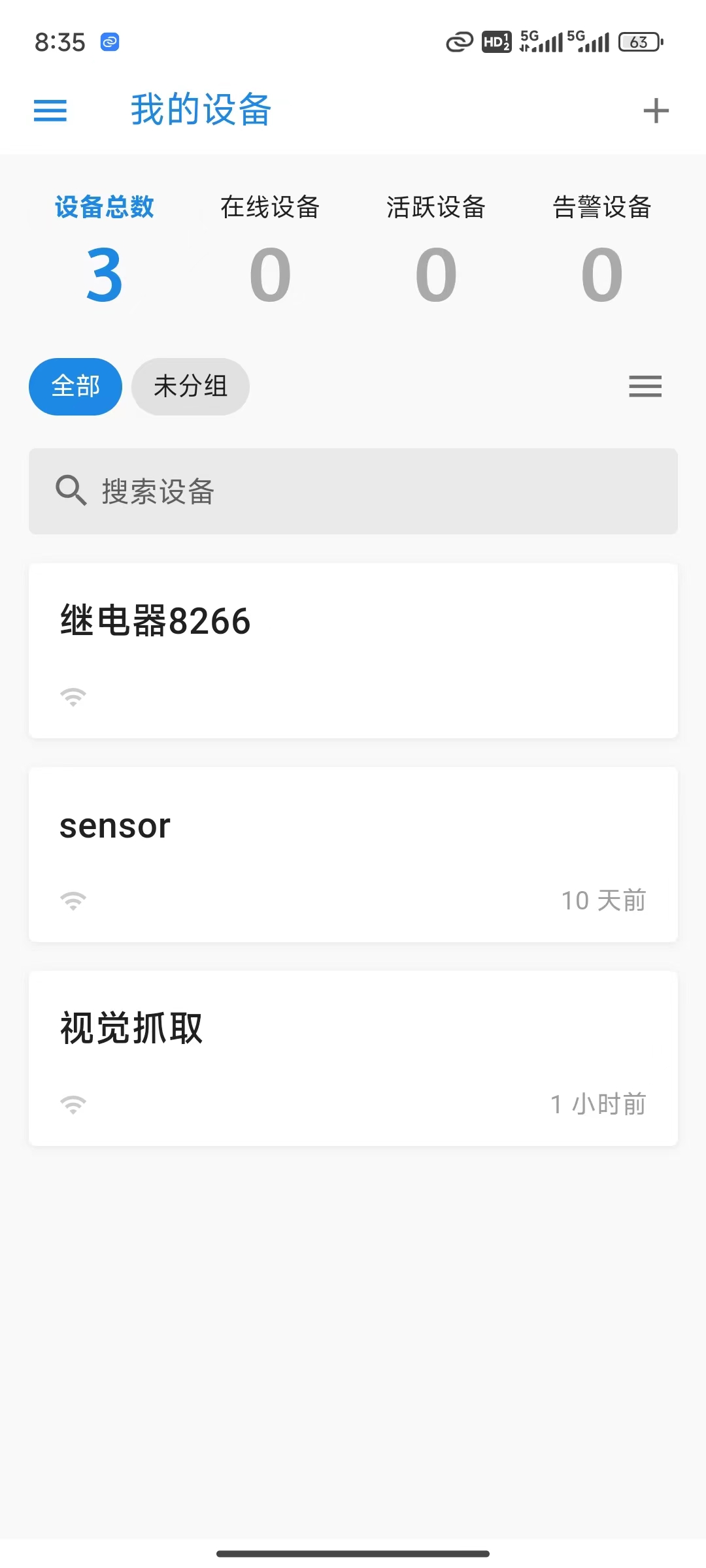The height and width of the screenshot is (1568, 706).
Task: Switch to the 未分组 group chip
Action: (190, 386)
